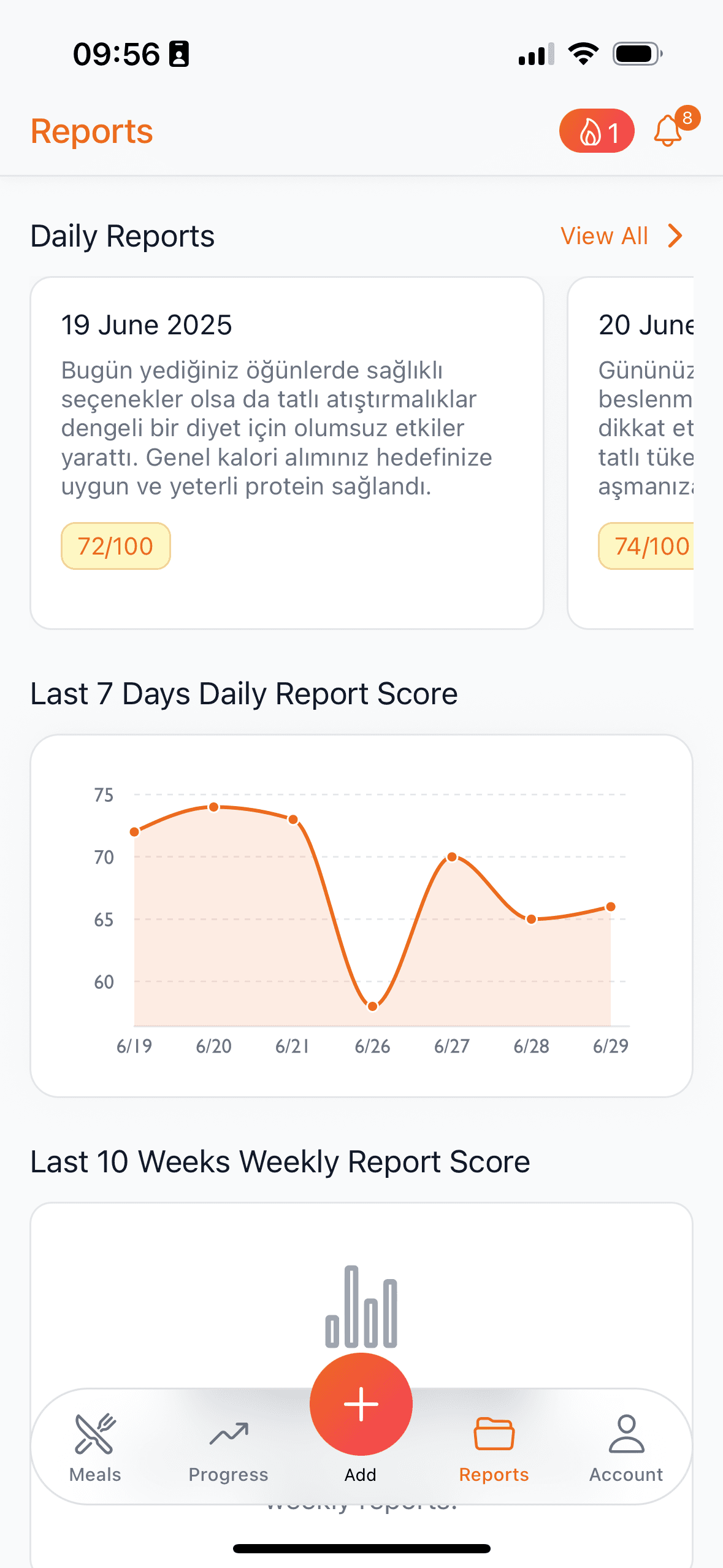The image size is (723, 1568).
Task: Select the Reports tab
Action: (x=494, y=1447)
